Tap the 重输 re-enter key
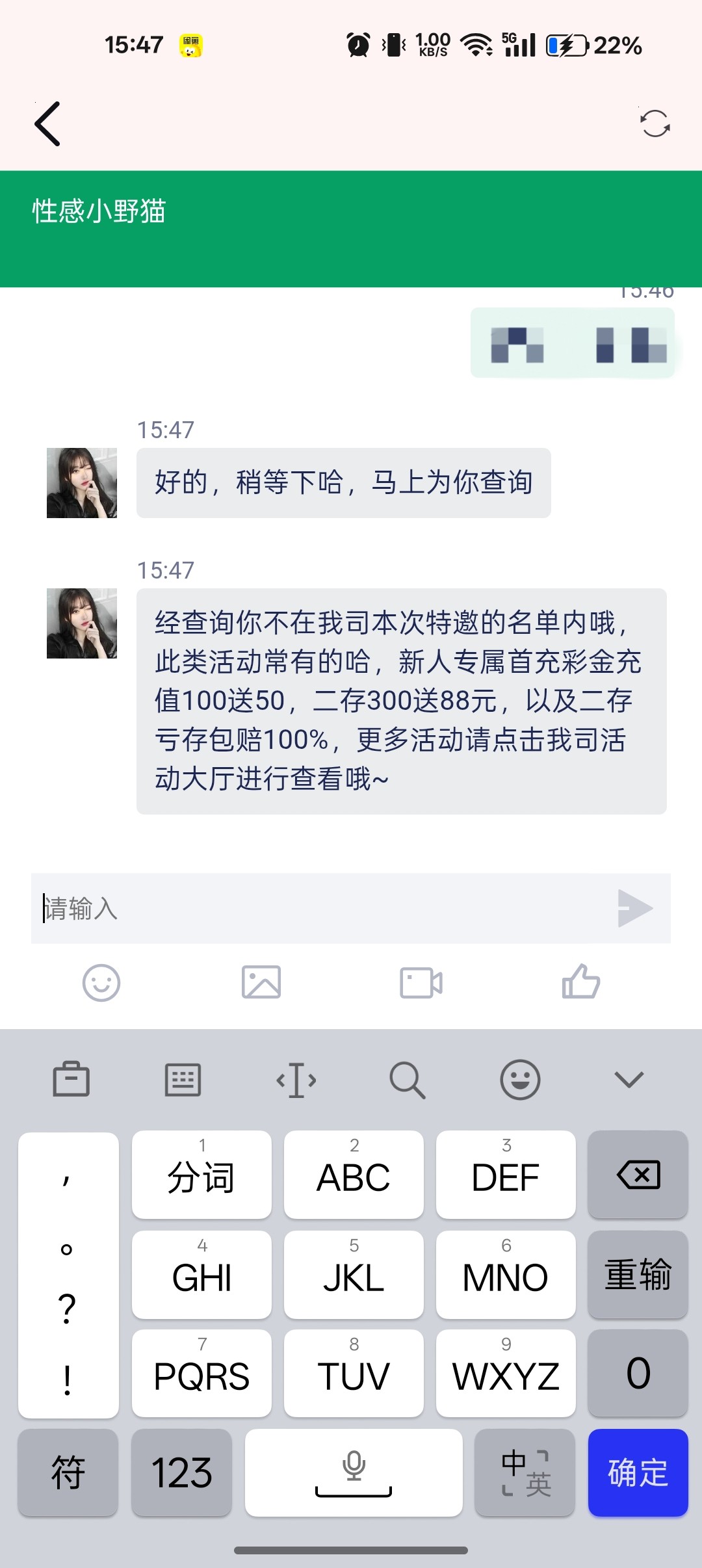The height and width of the screenshot is (1568, 702). (638, 1274)
